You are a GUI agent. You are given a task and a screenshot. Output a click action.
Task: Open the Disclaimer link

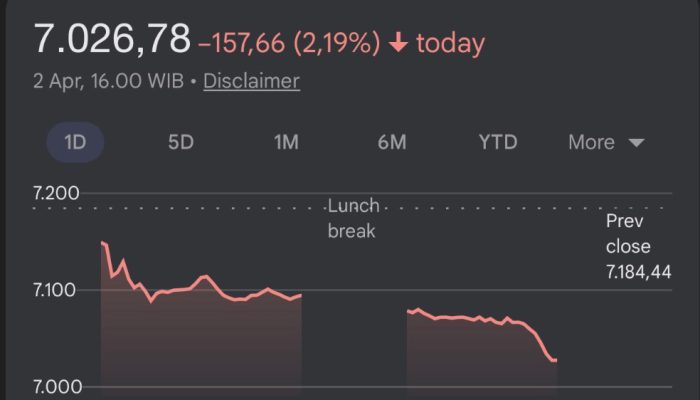click(251, 81)
